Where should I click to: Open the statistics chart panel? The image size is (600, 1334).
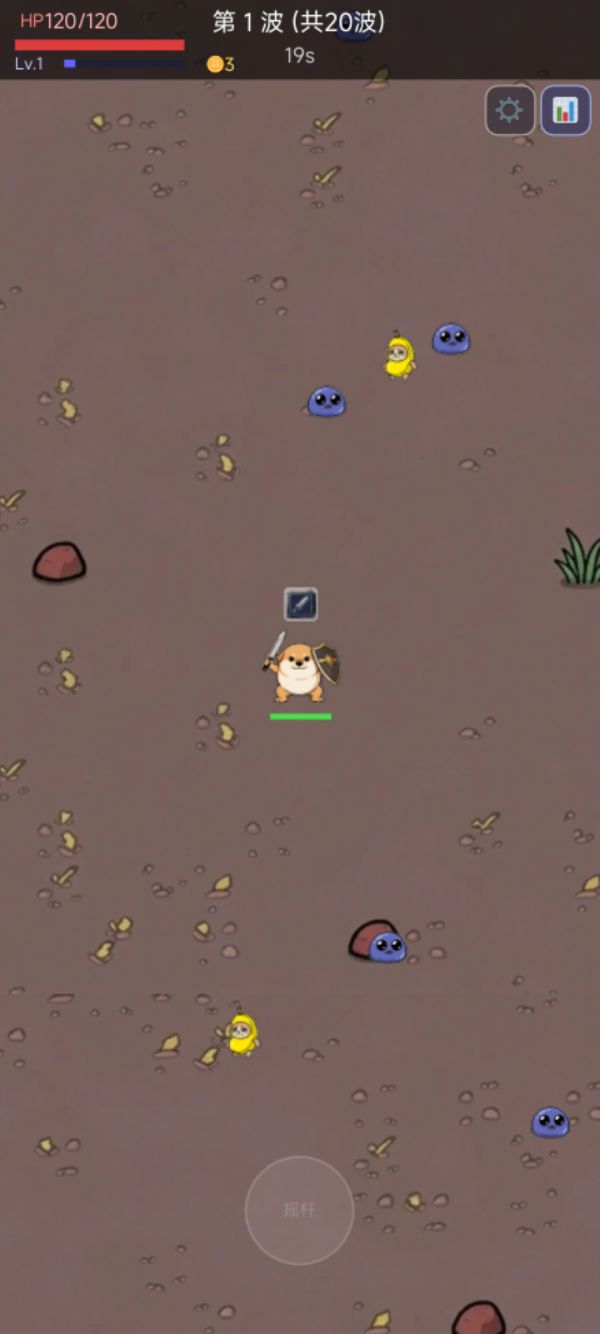click(x=565, y=110)
